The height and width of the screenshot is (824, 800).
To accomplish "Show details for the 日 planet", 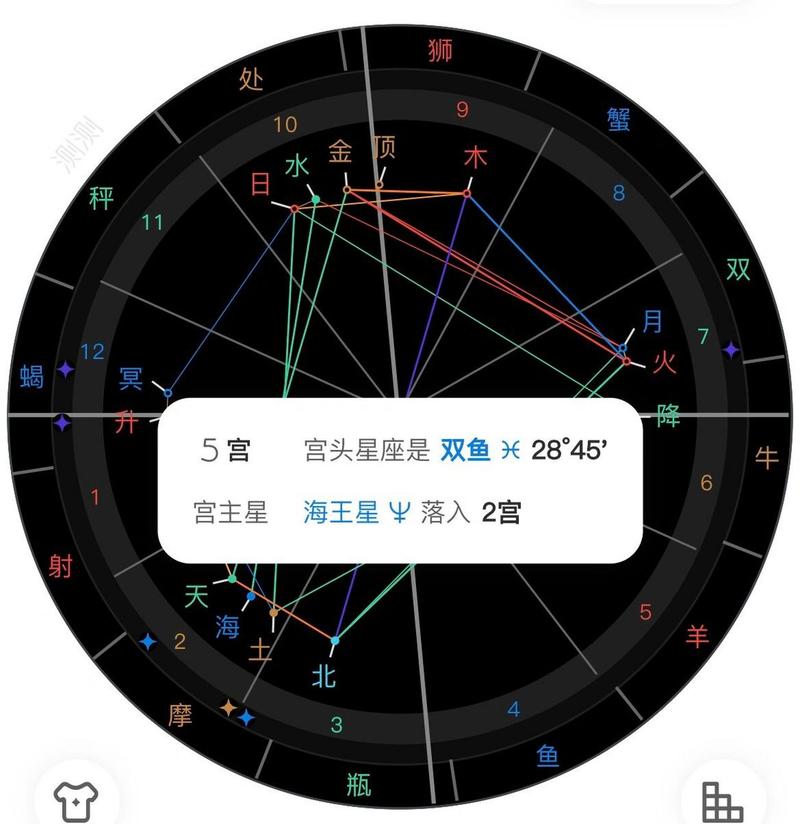I will [x=261, y=183].
